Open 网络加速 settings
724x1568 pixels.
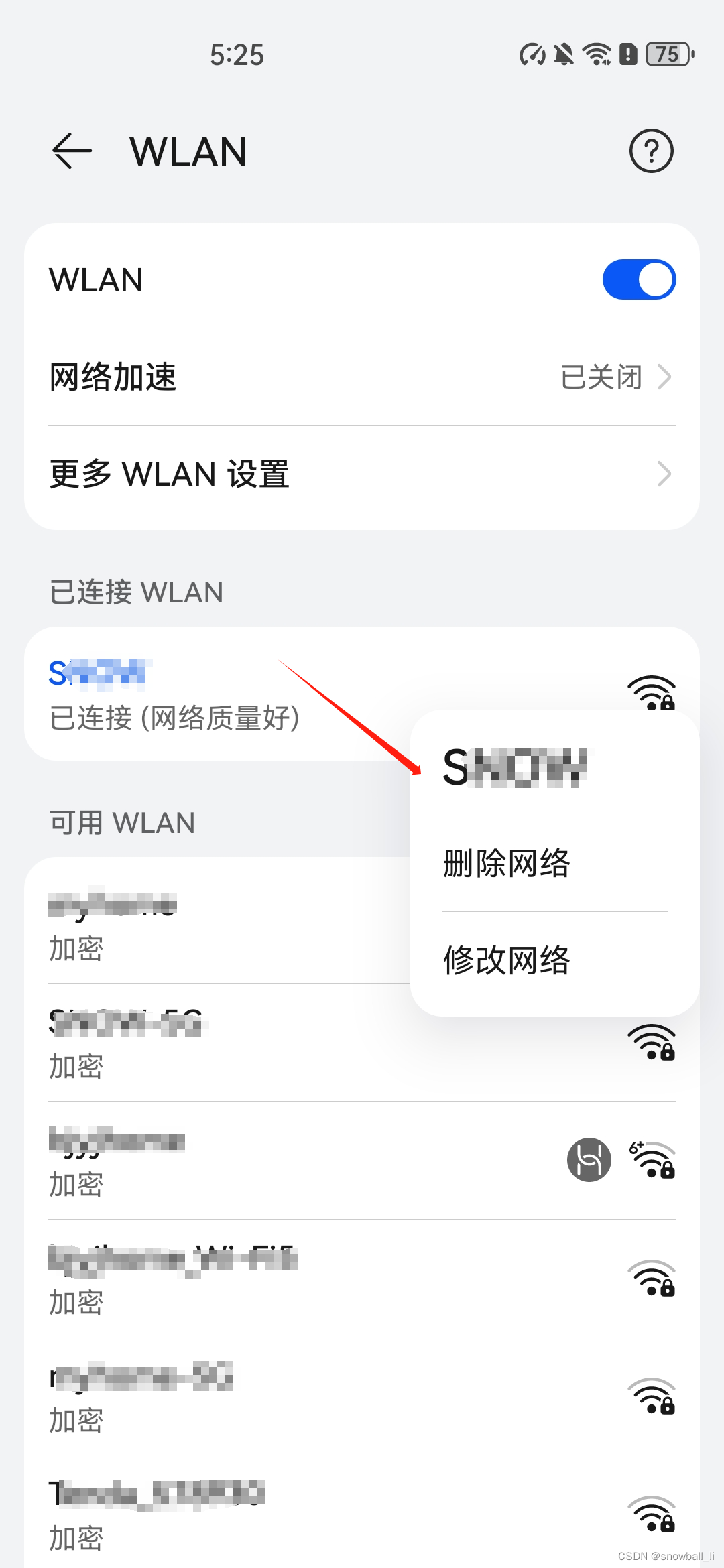coord(362,377)
